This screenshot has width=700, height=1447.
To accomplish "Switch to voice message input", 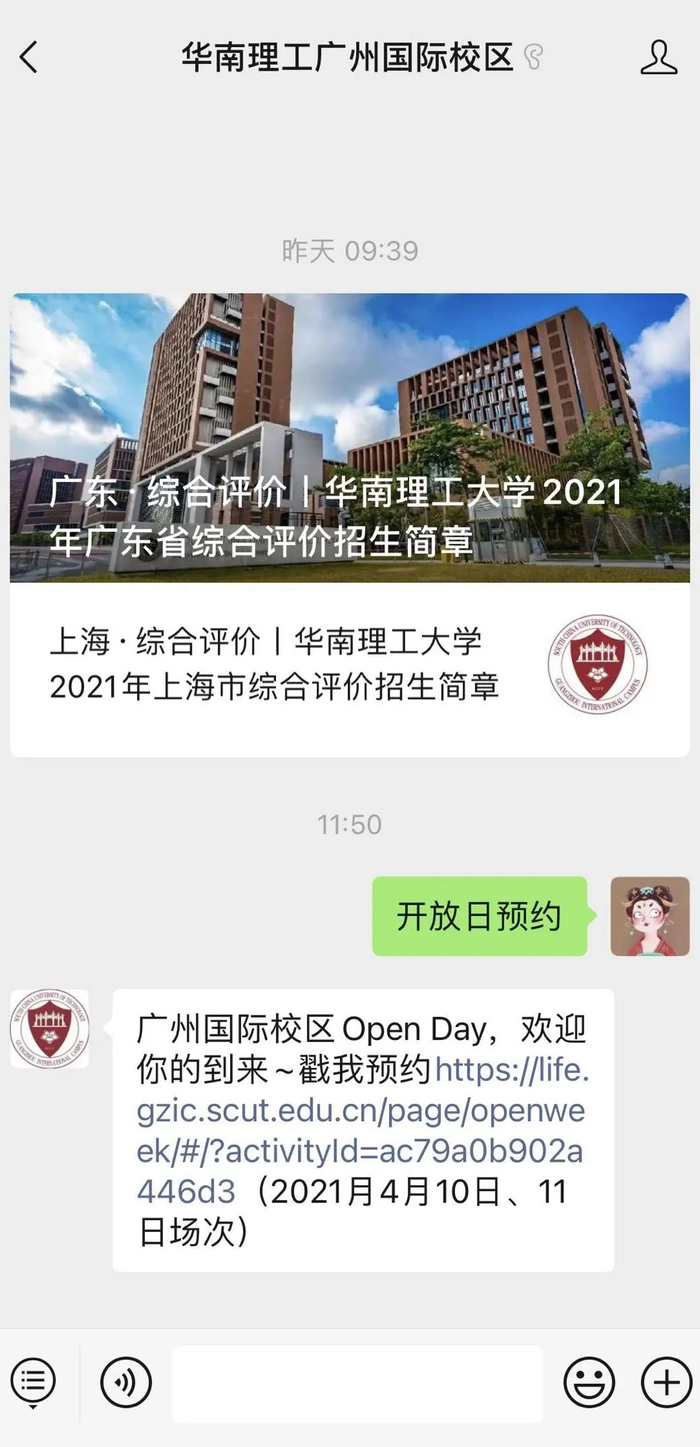I will tap(125, 1383).
